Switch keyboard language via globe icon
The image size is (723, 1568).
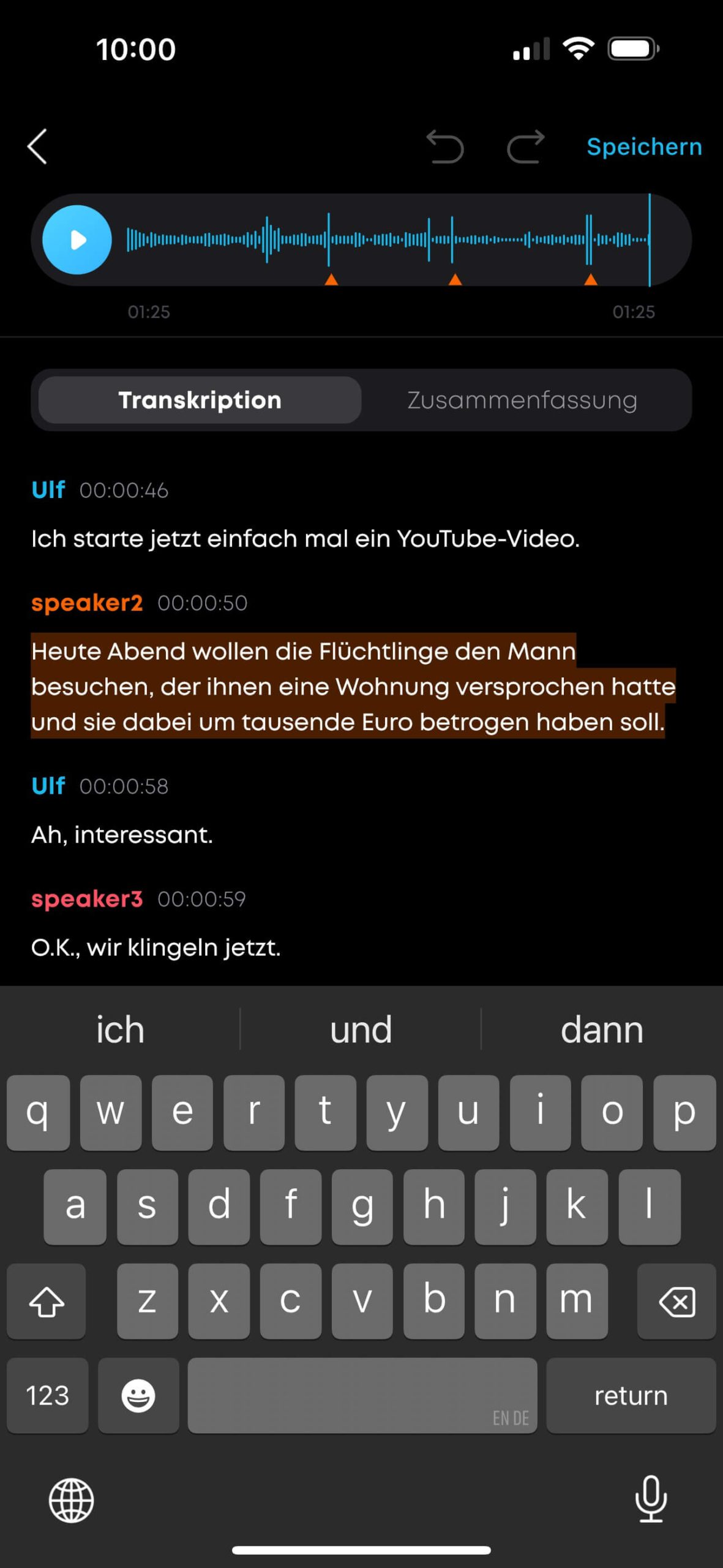coord(72,1500)
